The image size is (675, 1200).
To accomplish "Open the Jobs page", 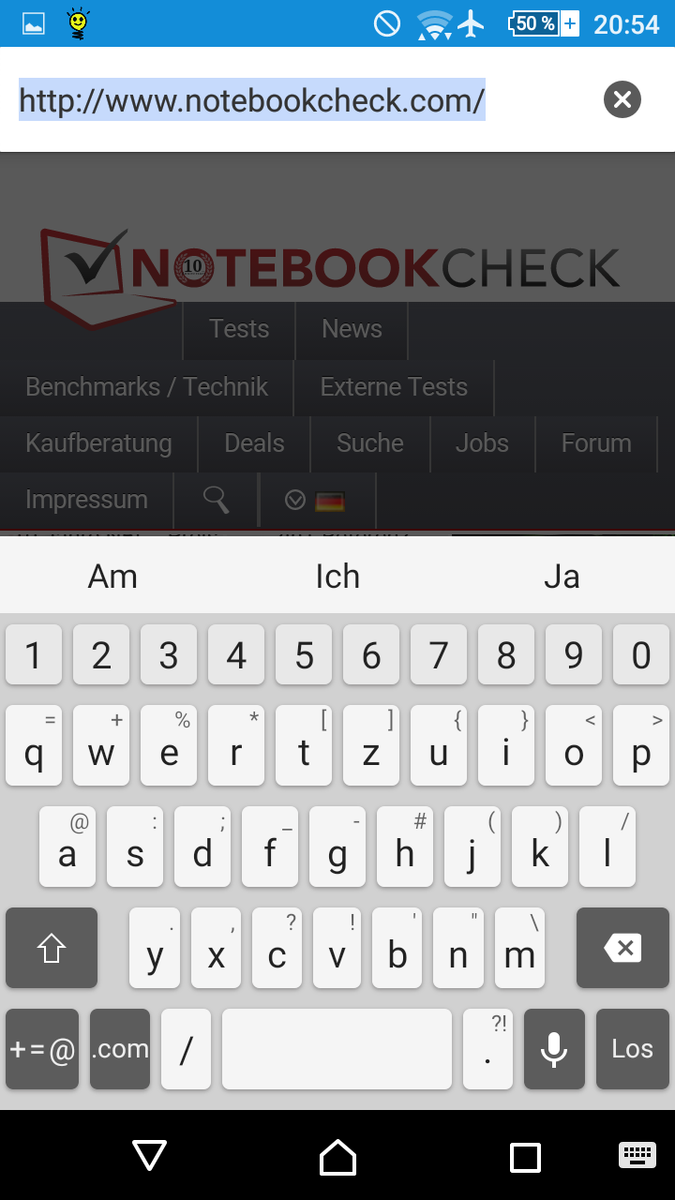I will click(482, 443).
